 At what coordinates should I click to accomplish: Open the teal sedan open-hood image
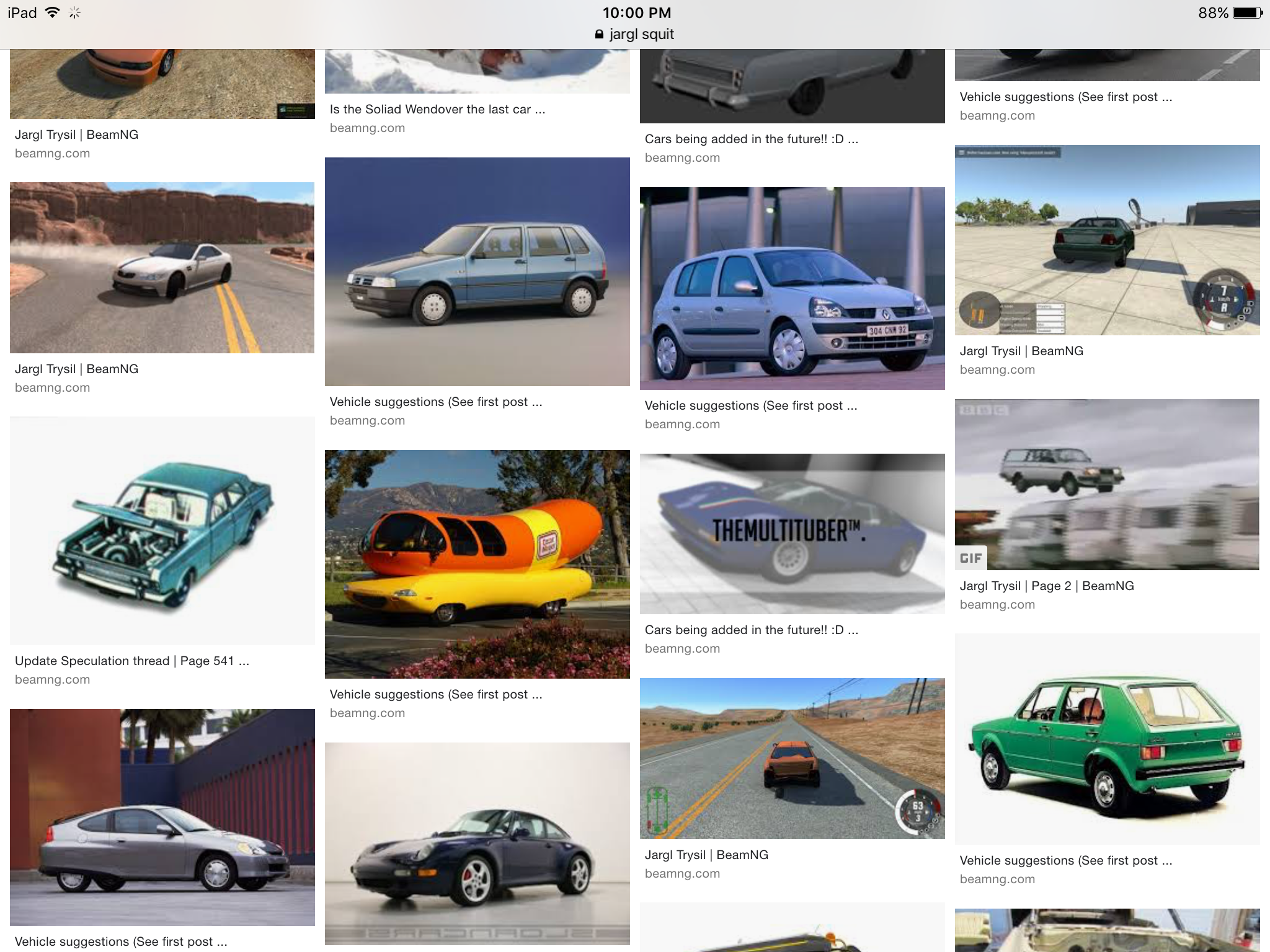tap(162, 531)
